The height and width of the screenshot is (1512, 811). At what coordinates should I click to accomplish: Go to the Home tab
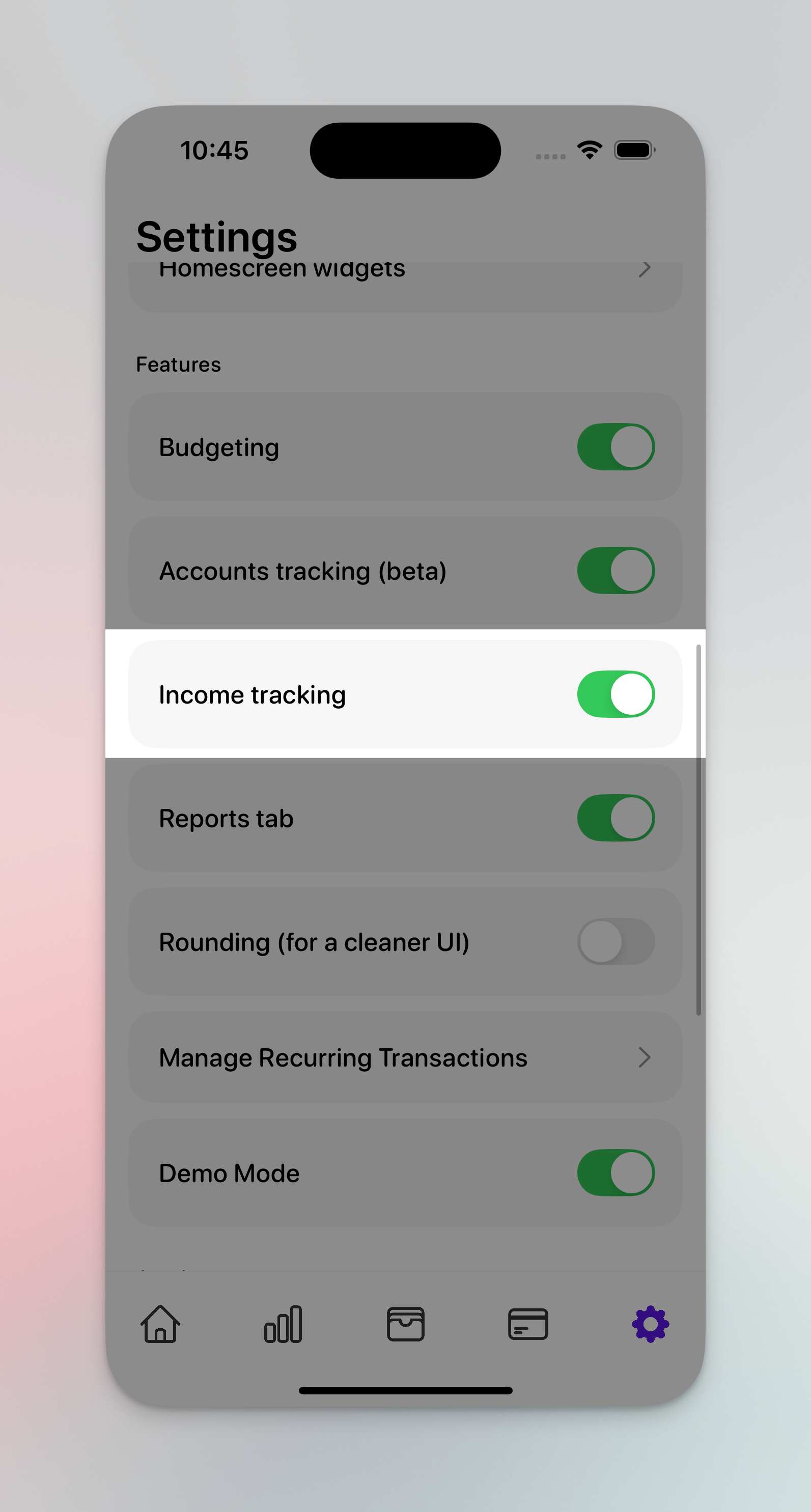[160, 1324]
